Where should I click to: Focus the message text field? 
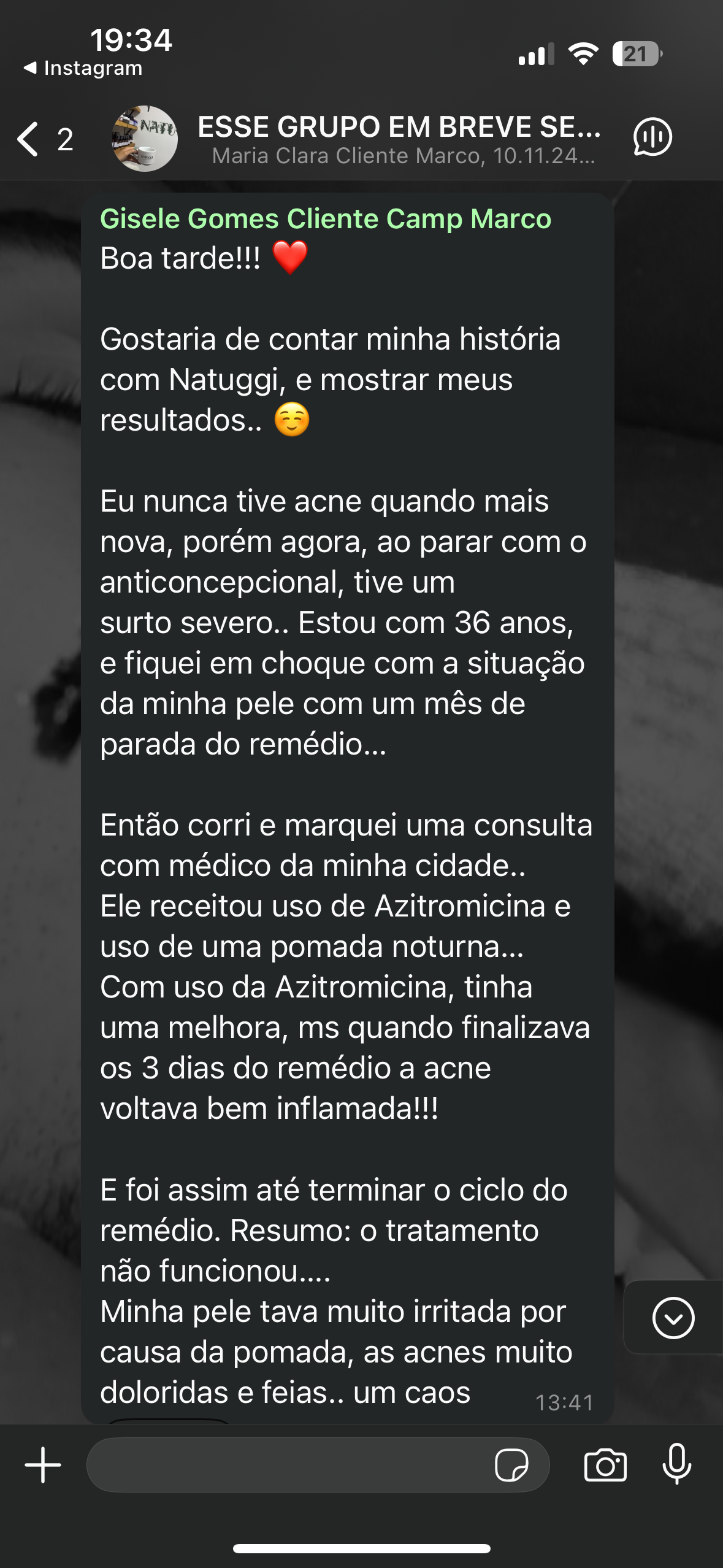coord(288,1465)
